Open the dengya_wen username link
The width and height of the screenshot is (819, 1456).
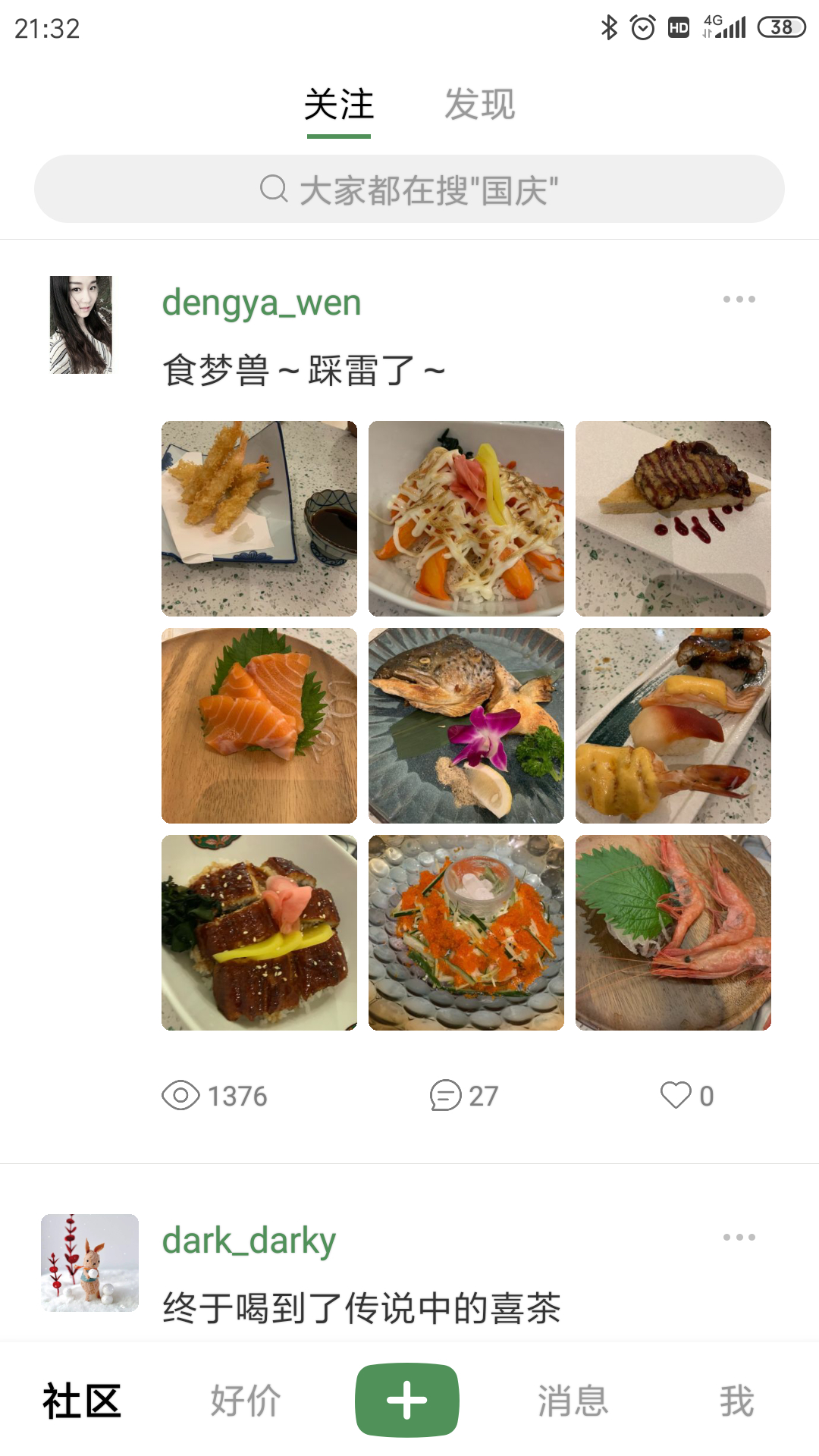[261, 303]
